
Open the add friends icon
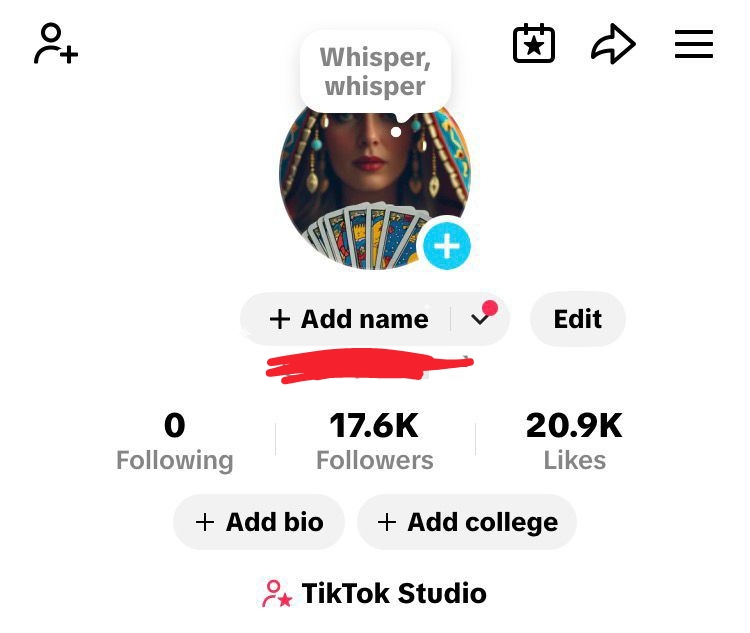(x=56, y=45)
